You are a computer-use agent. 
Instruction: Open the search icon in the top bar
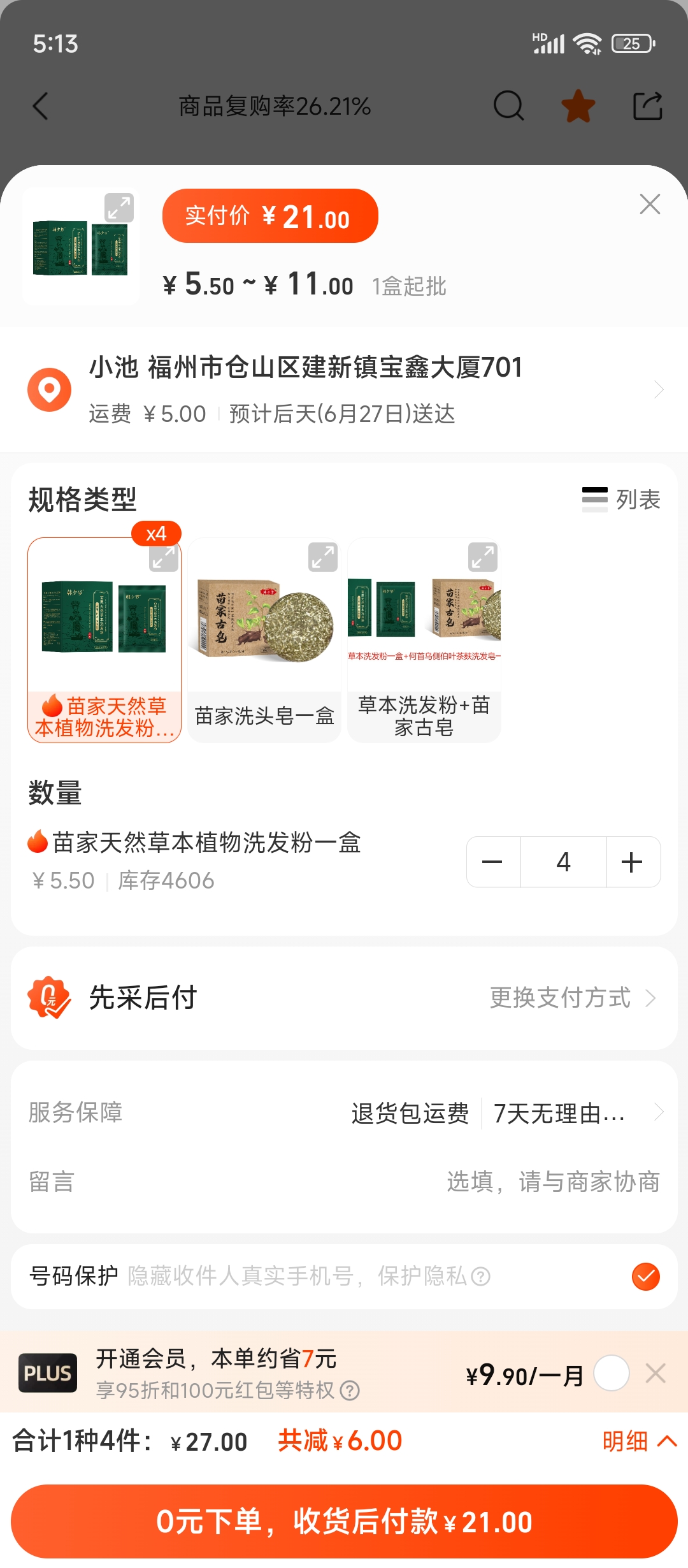click(508, 106)
